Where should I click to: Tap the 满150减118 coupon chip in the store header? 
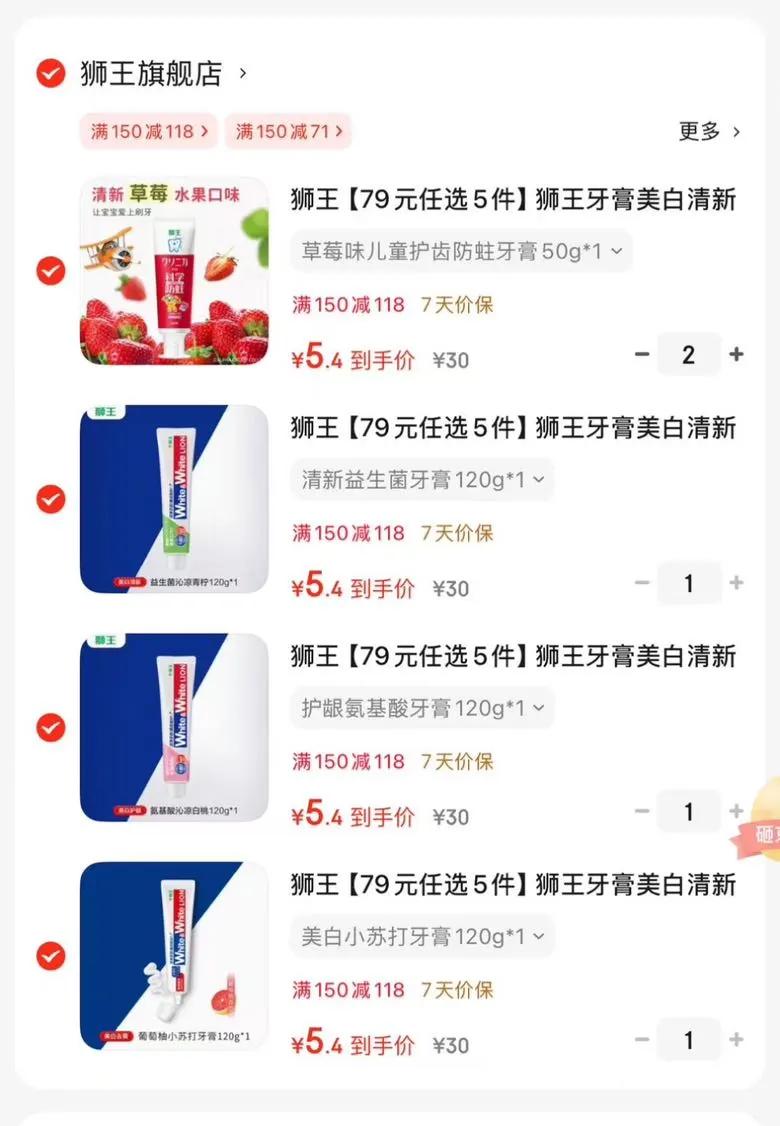(149, 131)
